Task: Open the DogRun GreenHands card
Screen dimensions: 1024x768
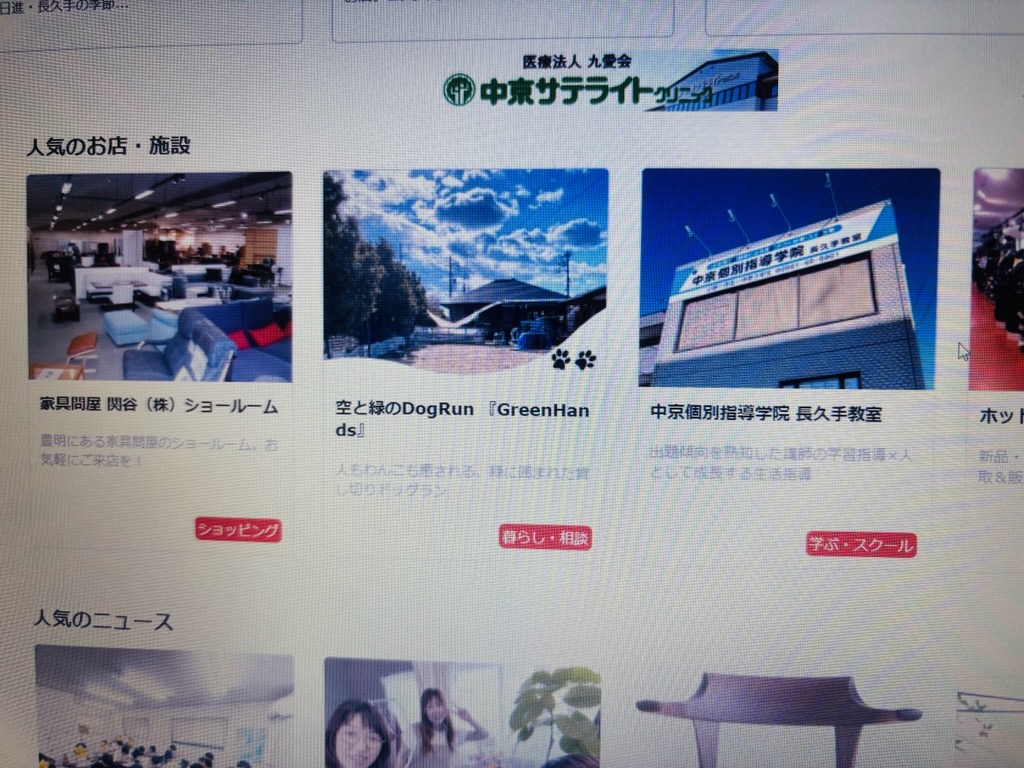Action: [x=465, y=270]
